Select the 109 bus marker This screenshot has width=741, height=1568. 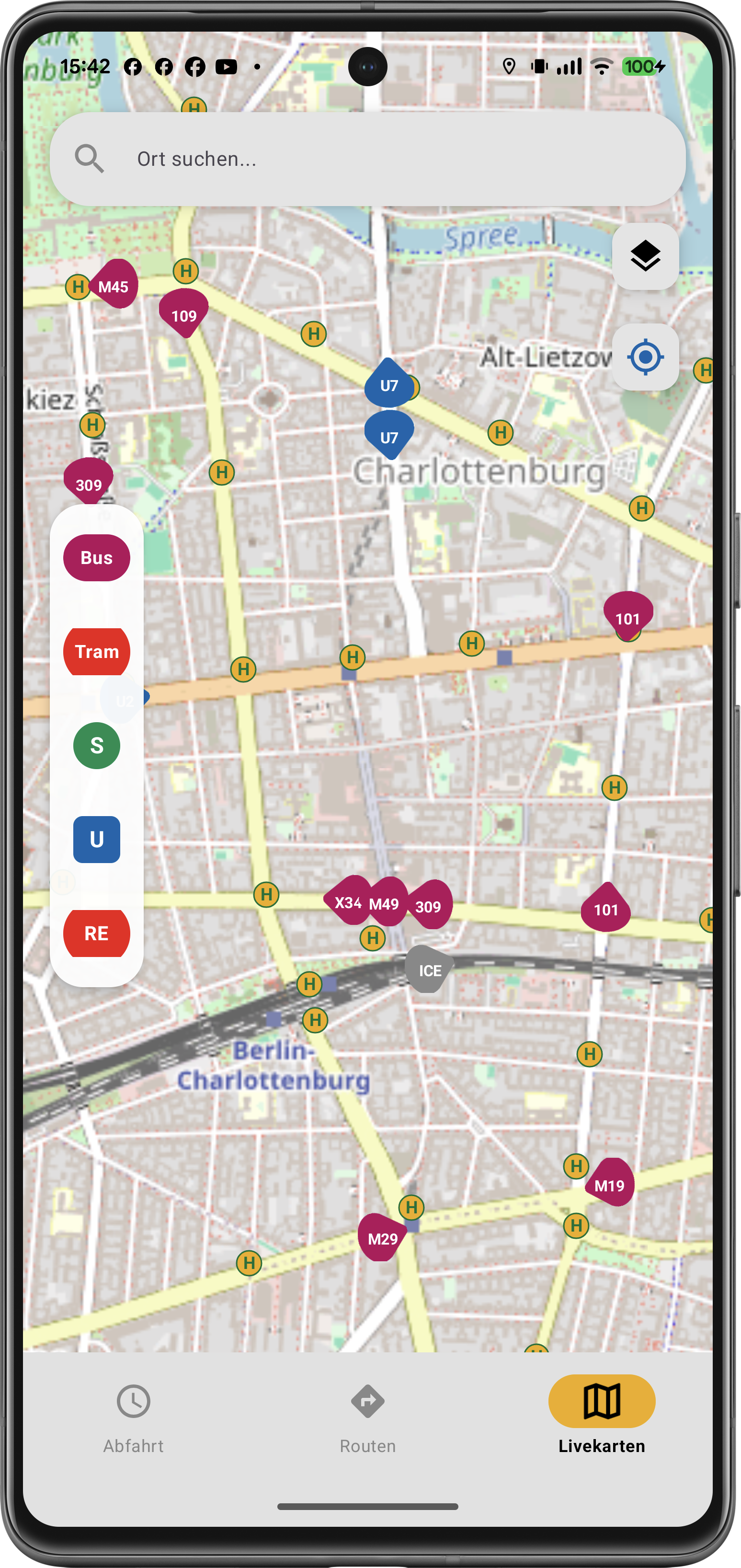pos(184,314)
